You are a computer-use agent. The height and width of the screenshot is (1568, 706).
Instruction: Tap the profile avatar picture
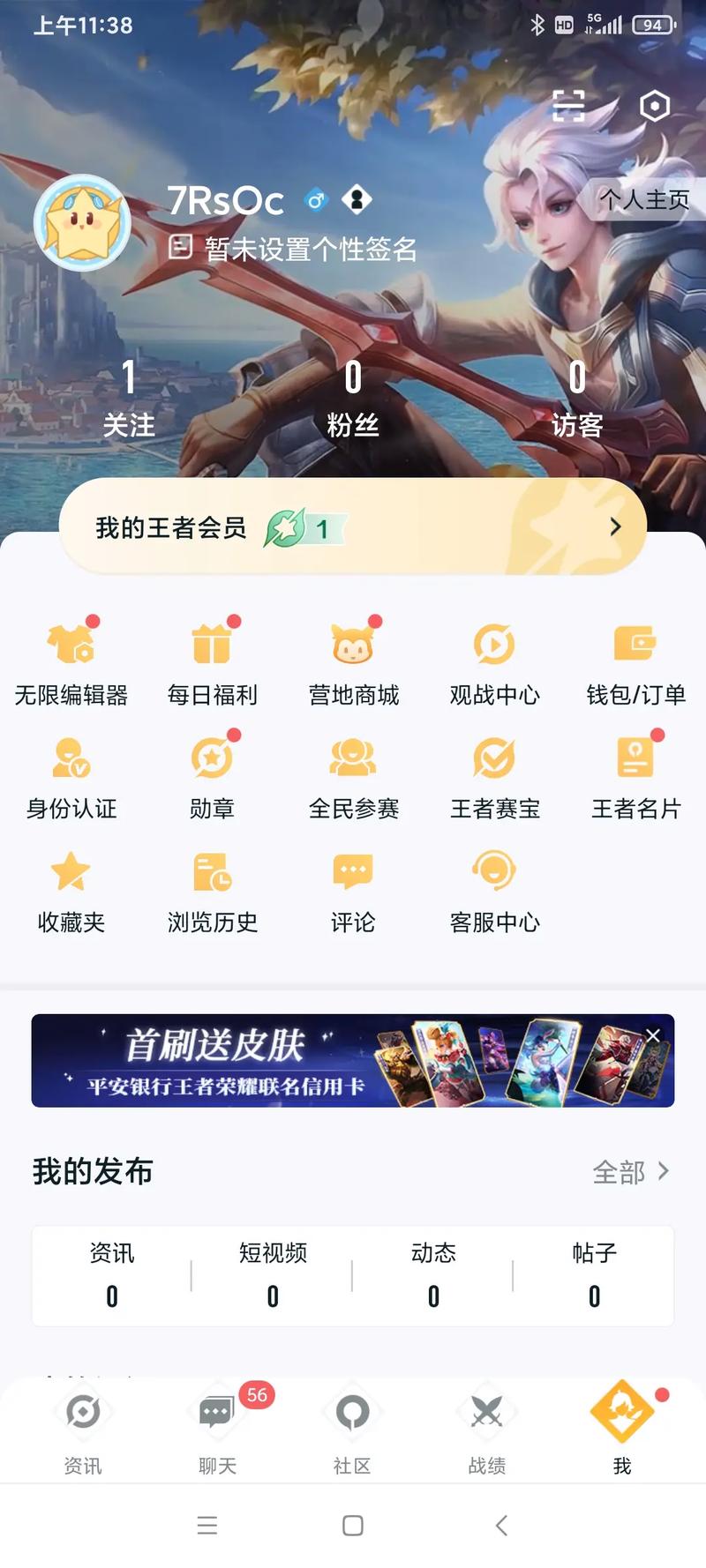[82, 222]
